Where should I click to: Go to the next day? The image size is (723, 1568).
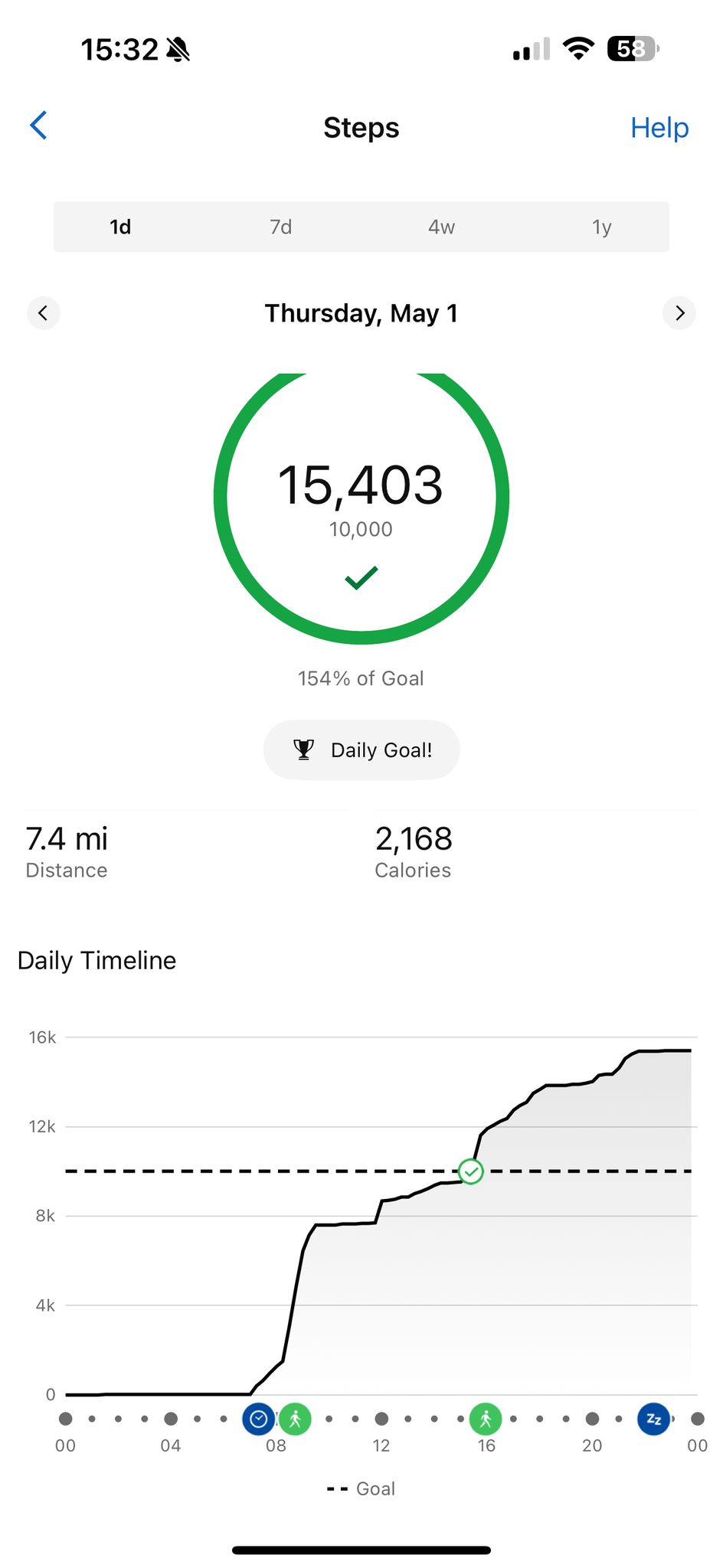pos(679,313)
